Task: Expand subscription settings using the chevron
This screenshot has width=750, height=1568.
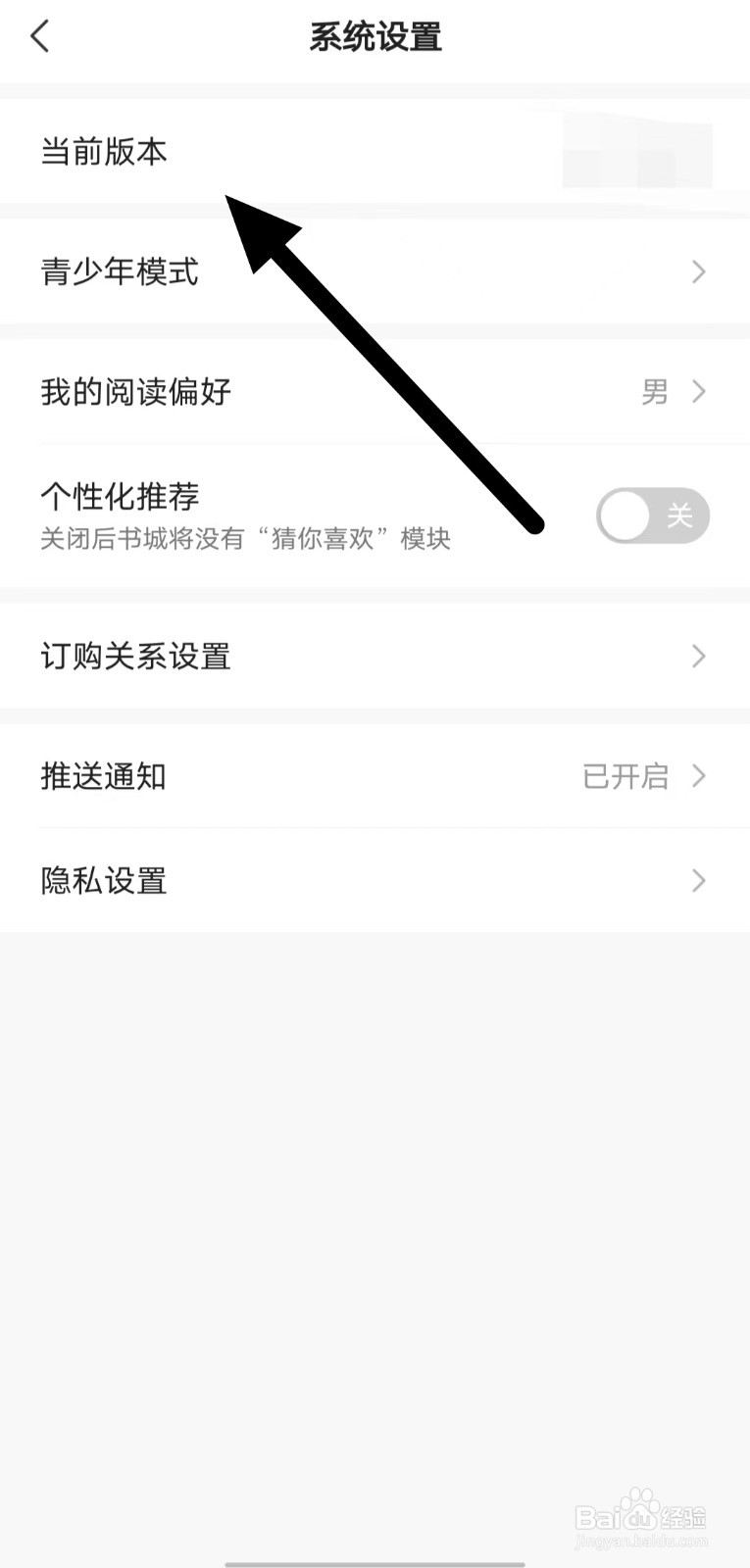Action: [x=698, y=656]
